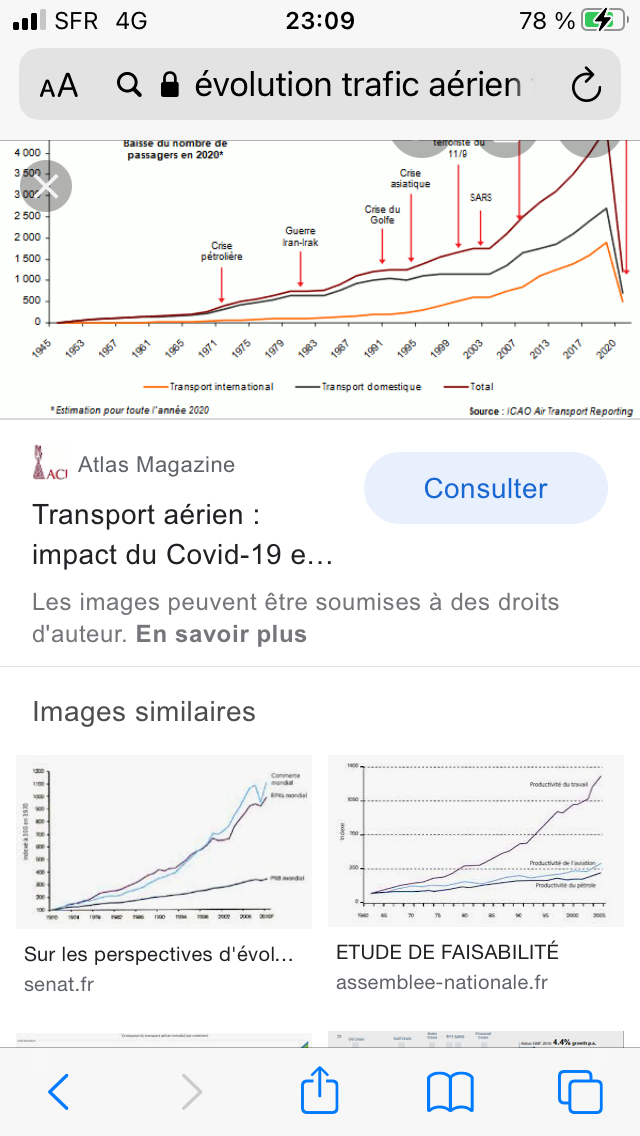
Task: Open Safari bookmarks
Action: [x=450, y=1092]
